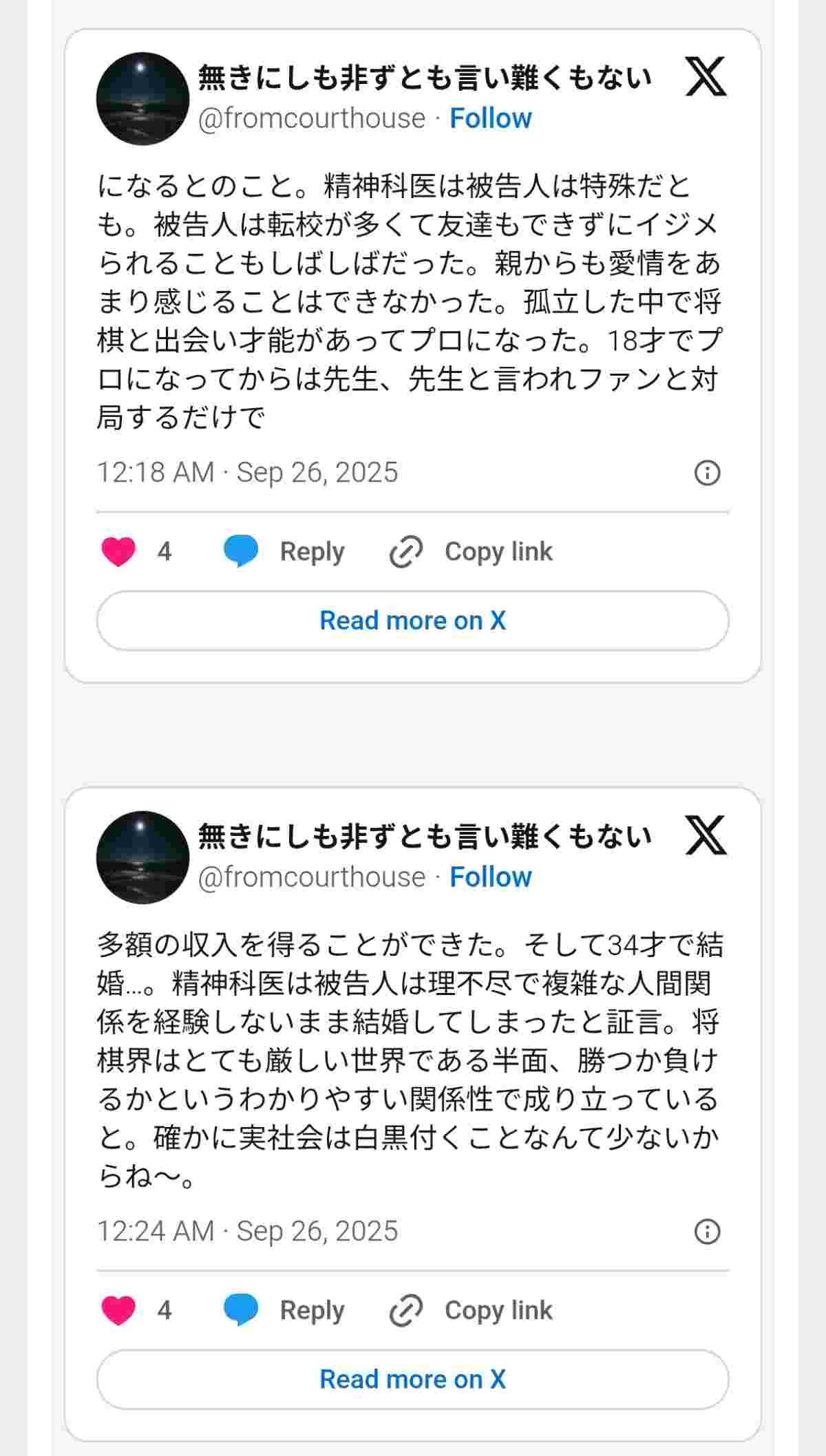Reply to the 12:18 AM tweet
Screen dimensions: 826x1456
click(x=285, y=552)
